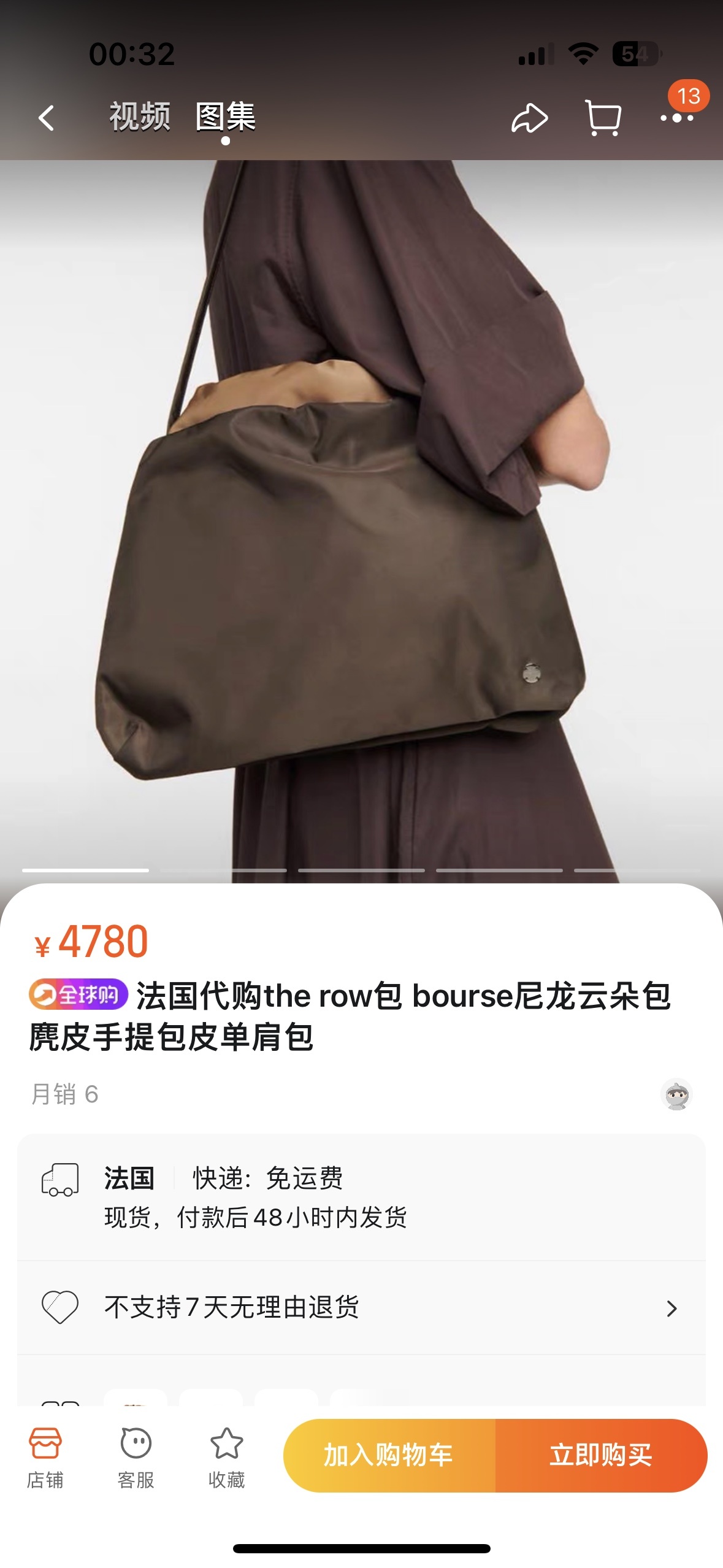This screenshot has height=1568, width=723.
Task: Switch to the 视频 tab
Action: point(140,117)
